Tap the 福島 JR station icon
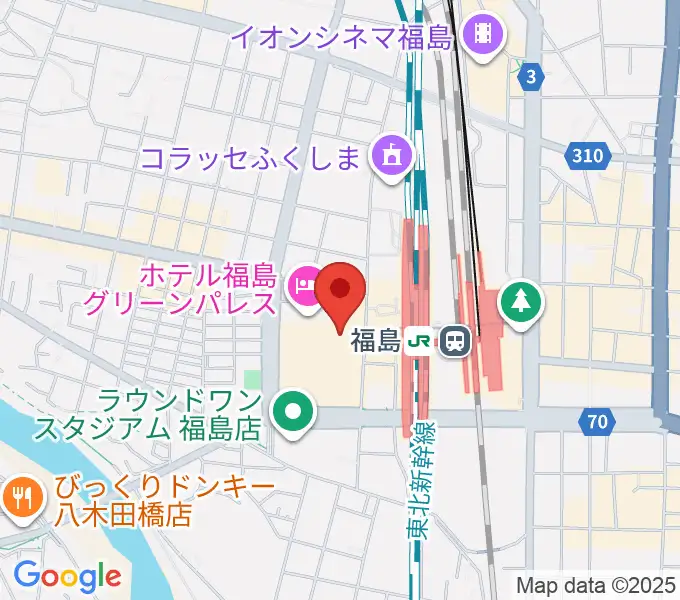The image size is (680, 600). click(454, 342)
